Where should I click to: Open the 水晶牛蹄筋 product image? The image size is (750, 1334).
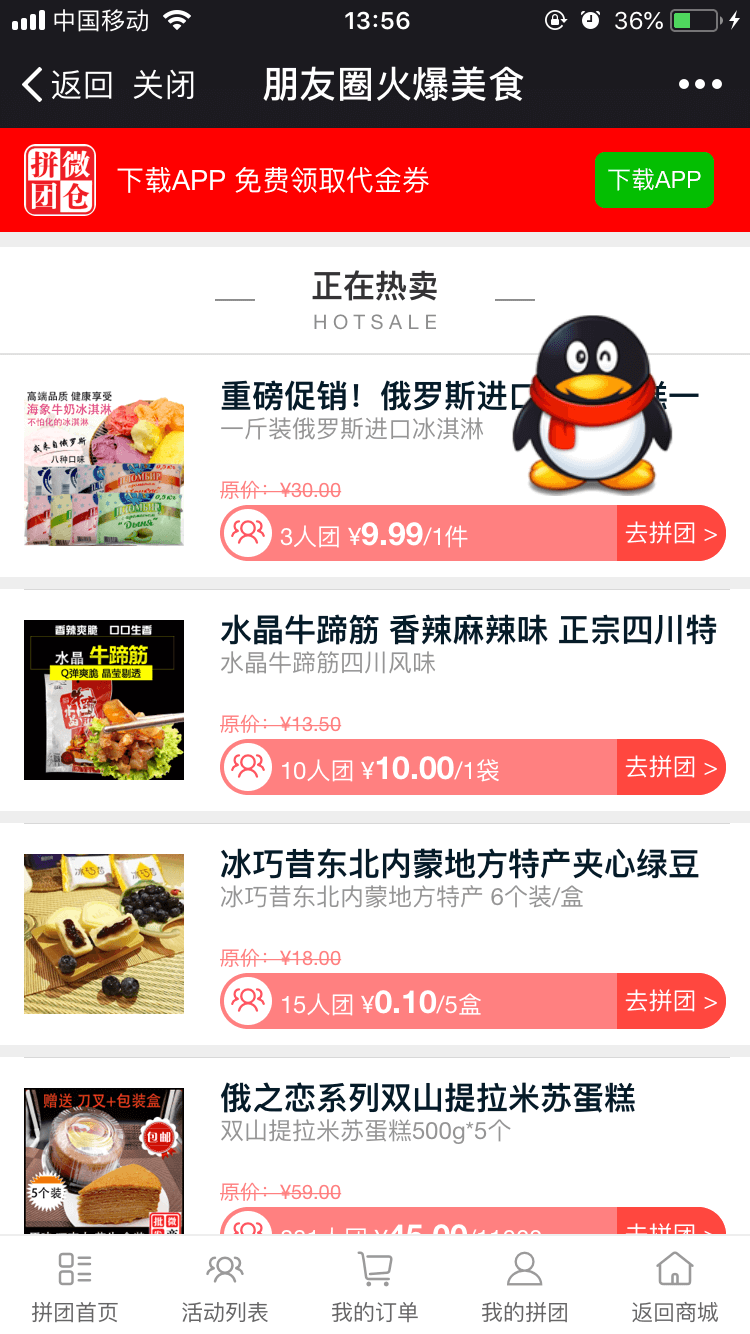pos(104,700)
